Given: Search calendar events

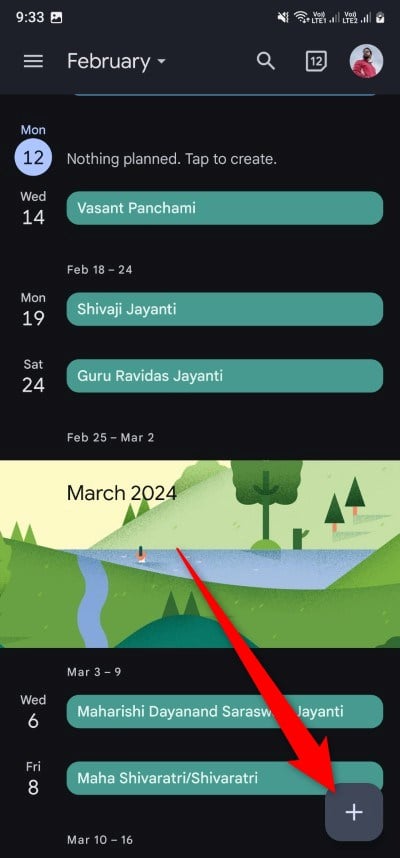Looking at the screenshot, I should [x=265, y=61].
